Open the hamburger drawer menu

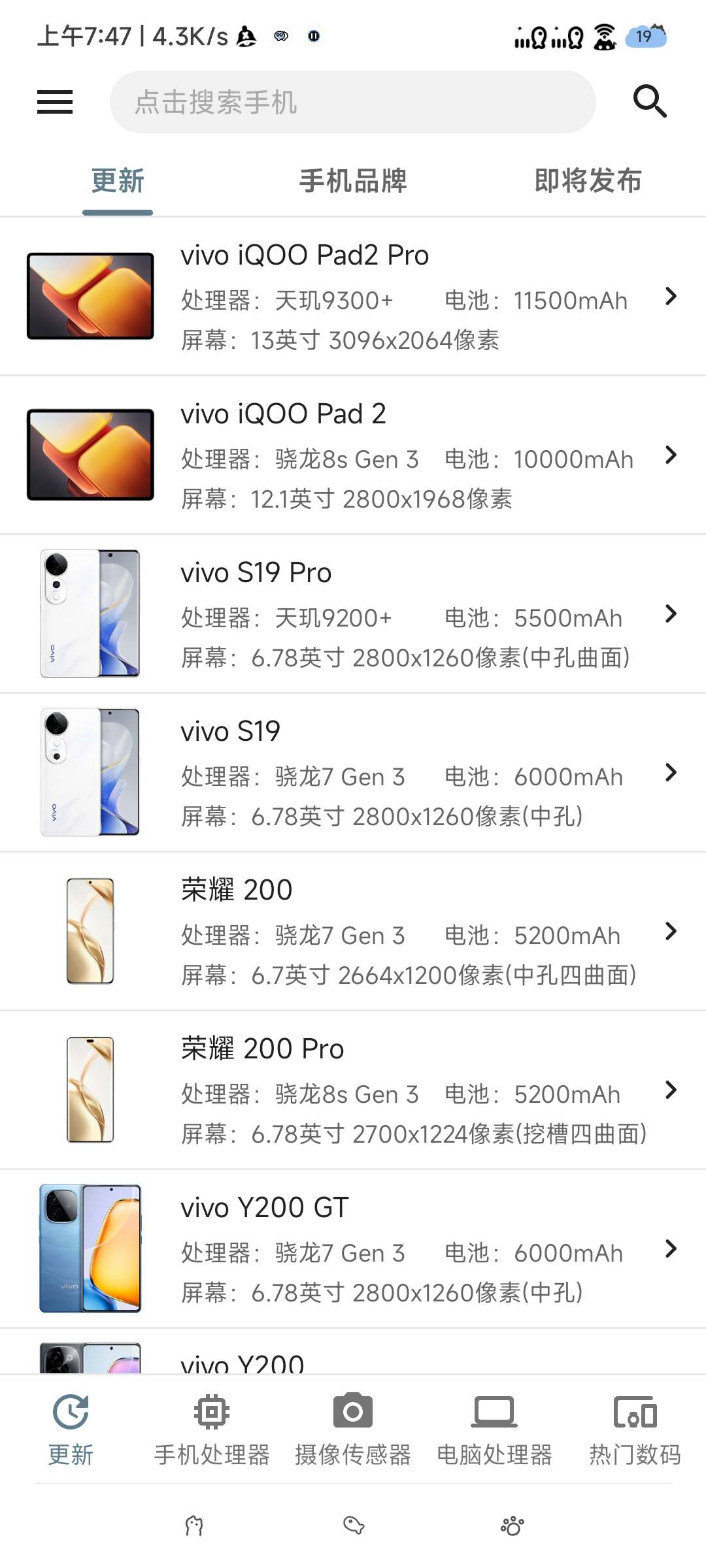click(x=55, y=102)
